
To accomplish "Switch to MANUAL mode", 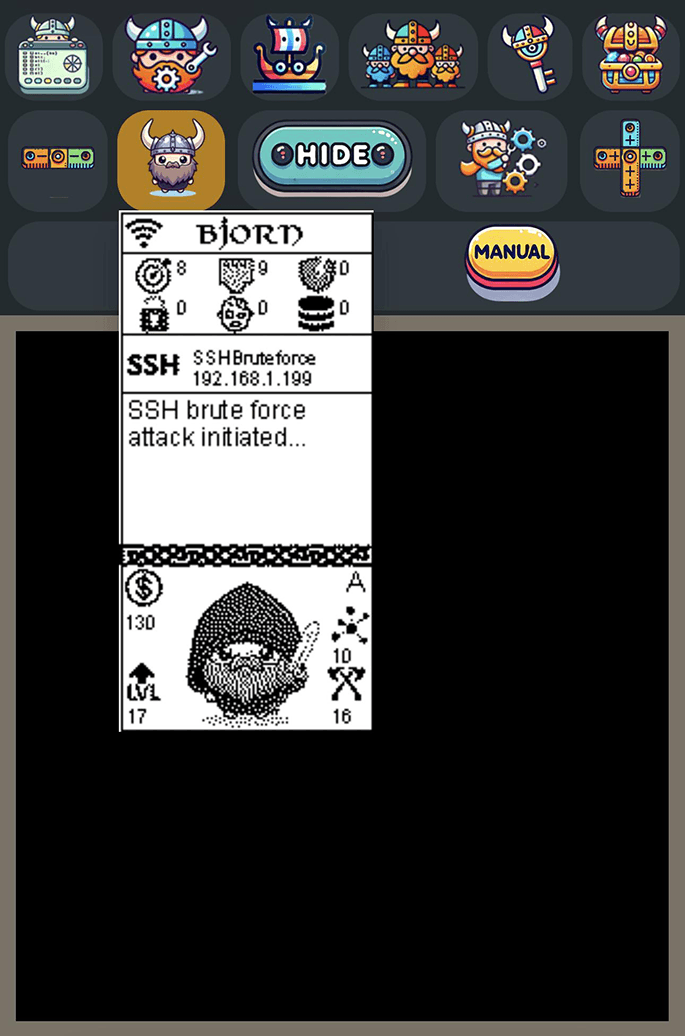I will click(512, 254).
